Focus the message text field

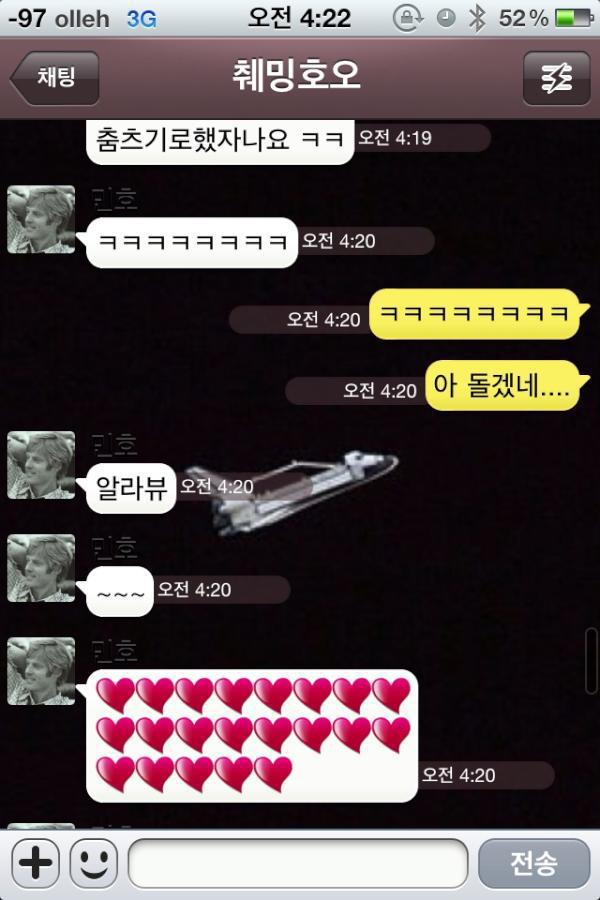pos(298,863)
